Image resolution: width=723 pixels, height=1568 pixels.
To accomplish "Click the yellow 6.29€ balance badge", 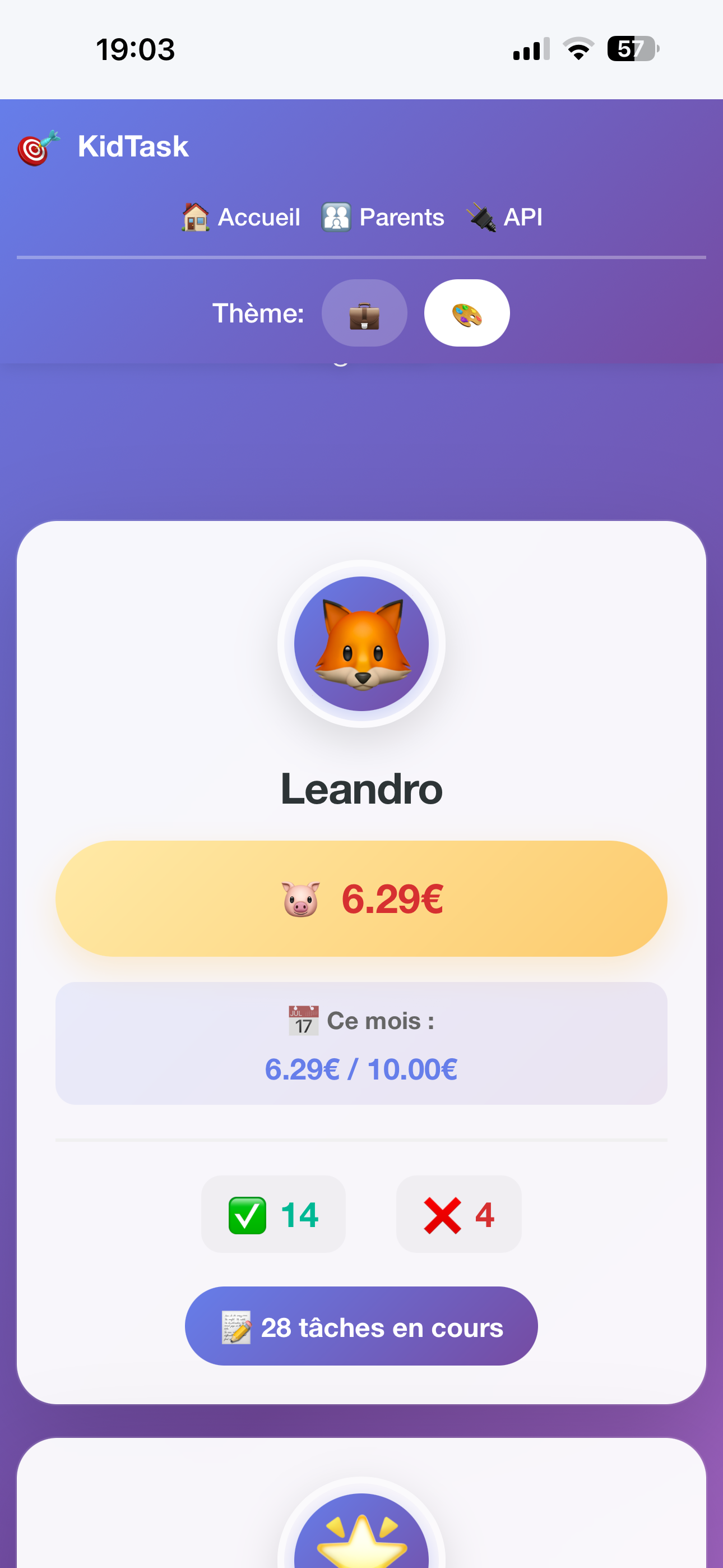I will coord(361,899).
